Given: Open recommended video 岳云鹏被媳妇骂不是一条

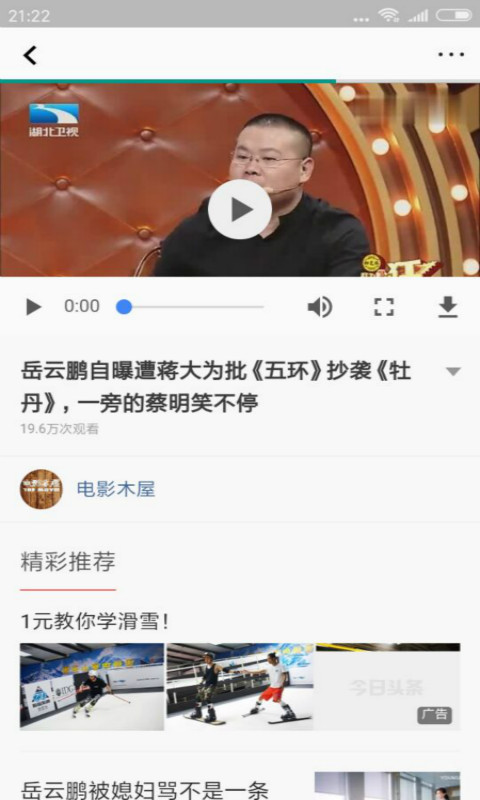Looking at the screenshot, I should click(144, 789).
